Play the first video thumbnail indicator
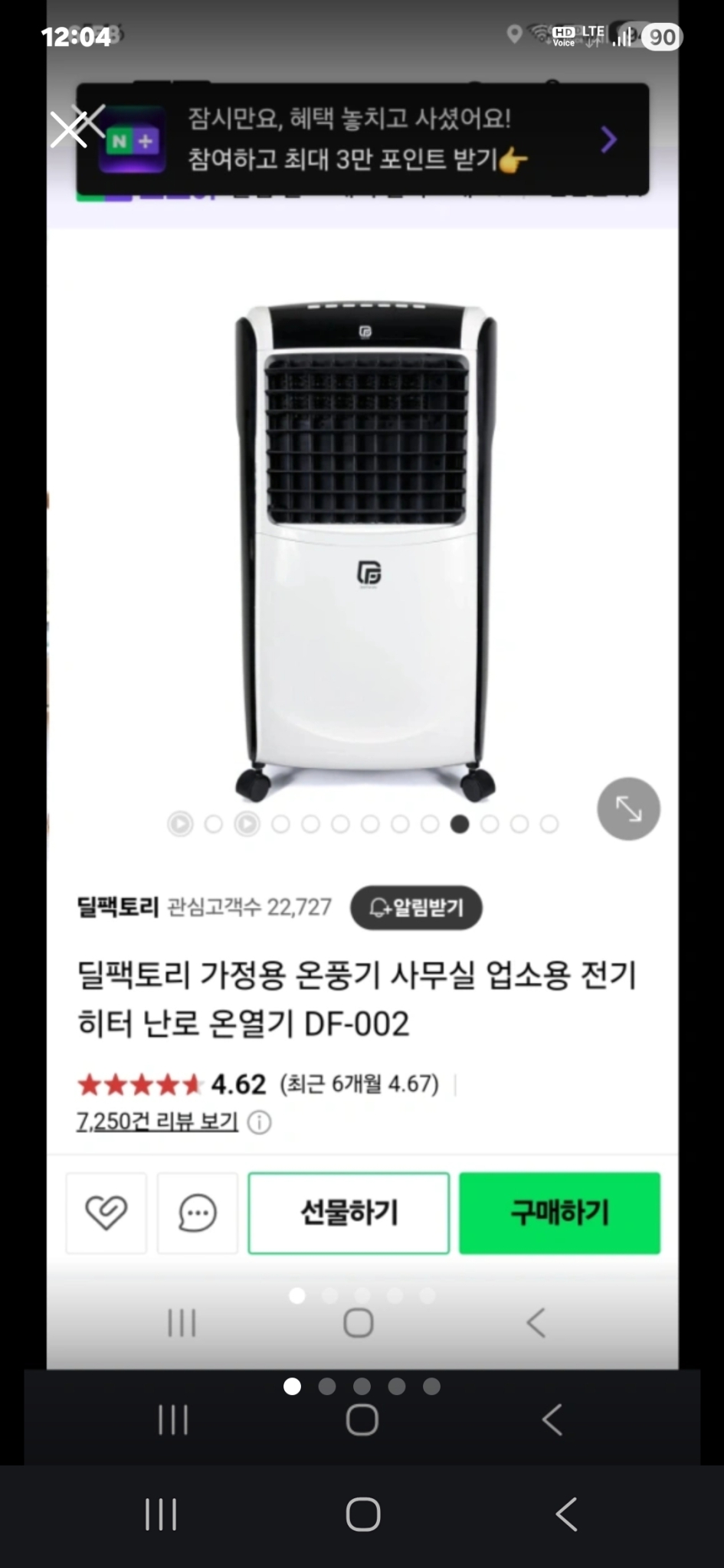724x1568 pixels. click(x=179, y=824)
